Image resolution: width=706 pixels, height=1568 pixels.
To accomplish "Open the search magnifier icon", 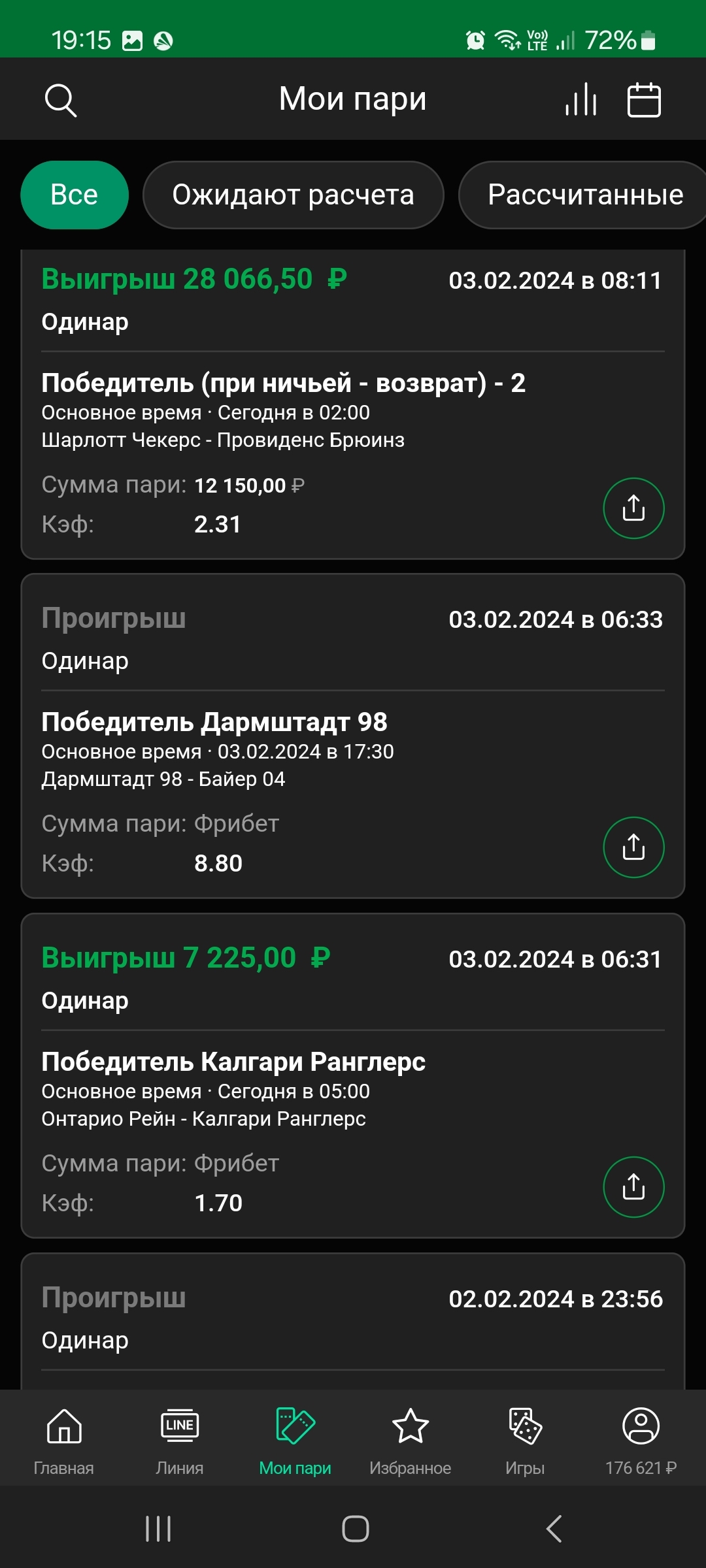I will pos(61,100).
